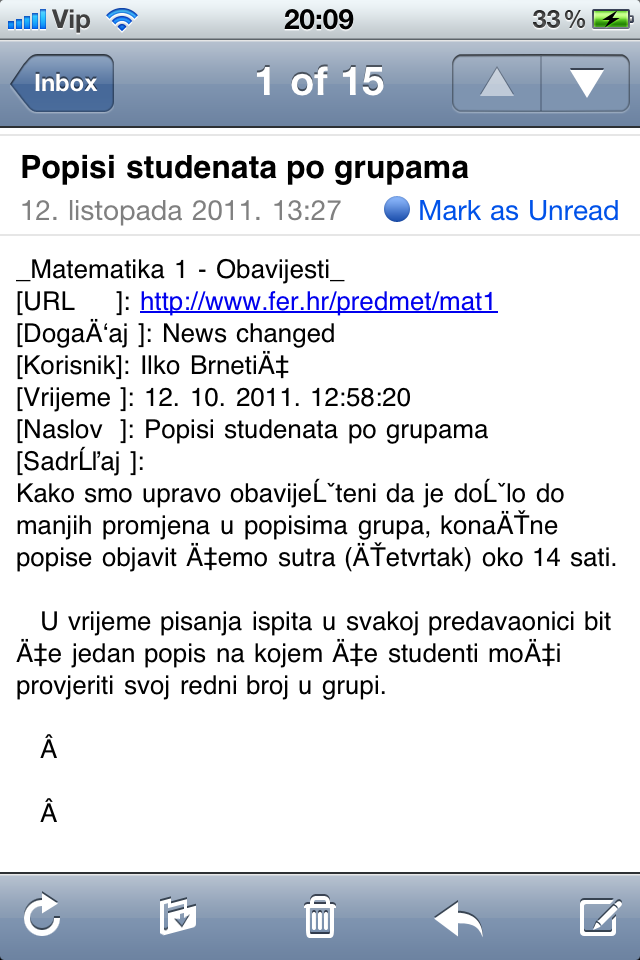Move this message to a folder

pyautogui.click(x=179, y=916)
